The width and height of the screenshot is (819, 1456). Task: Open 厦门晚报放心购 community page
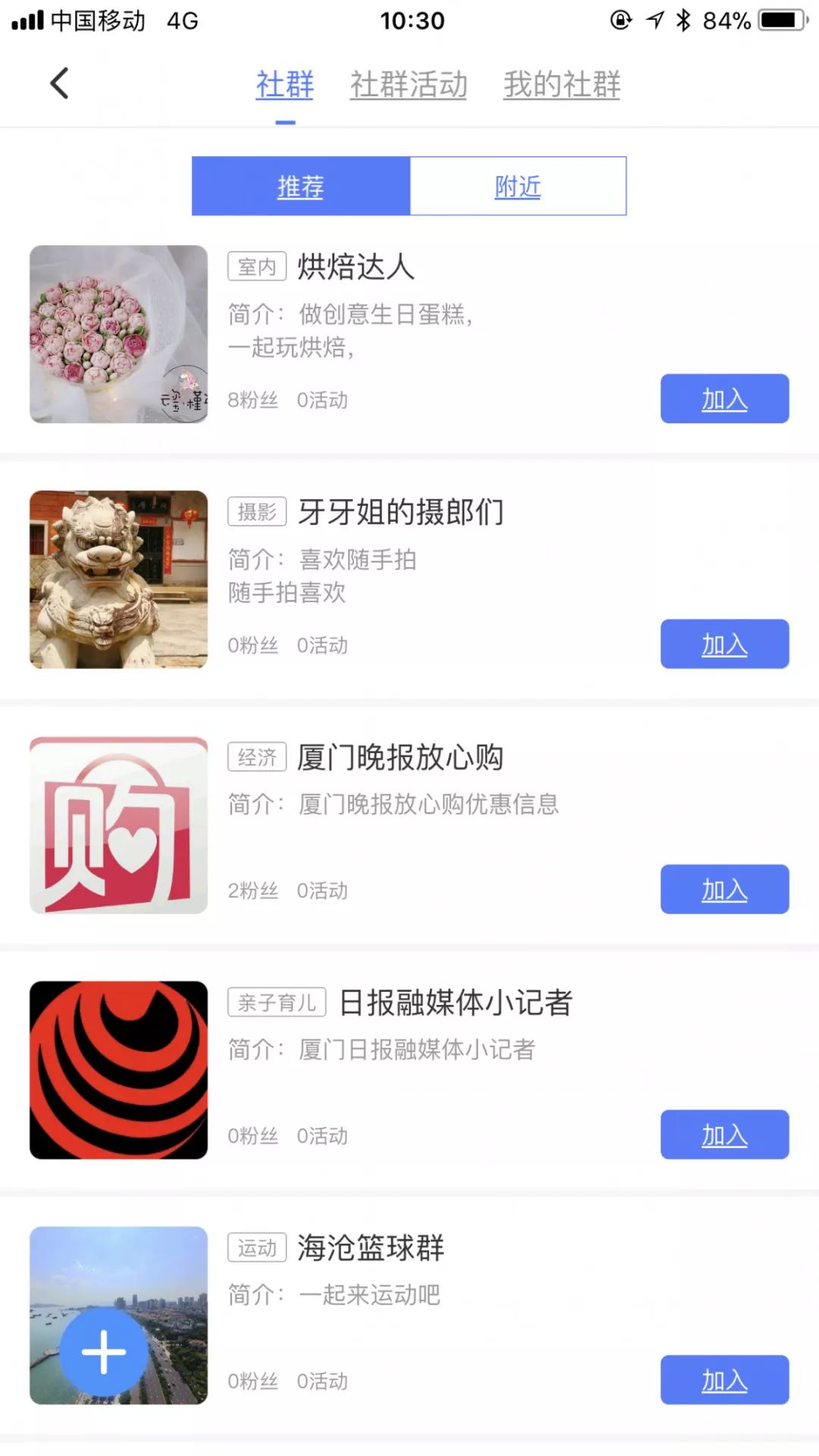(x=400, y=758)
